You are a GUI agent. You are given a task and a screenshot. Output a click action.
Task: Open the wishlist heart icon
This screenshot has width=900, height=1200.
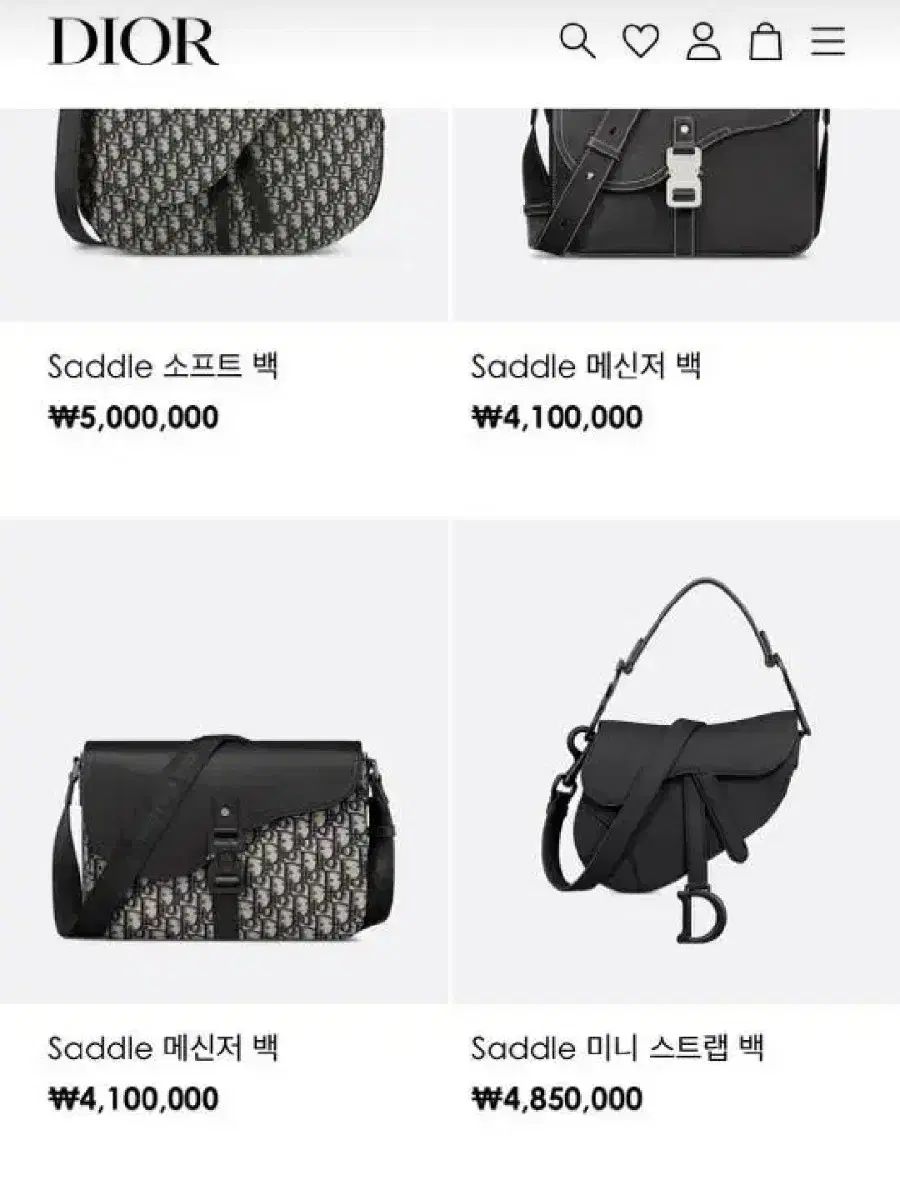click(640, 42)
